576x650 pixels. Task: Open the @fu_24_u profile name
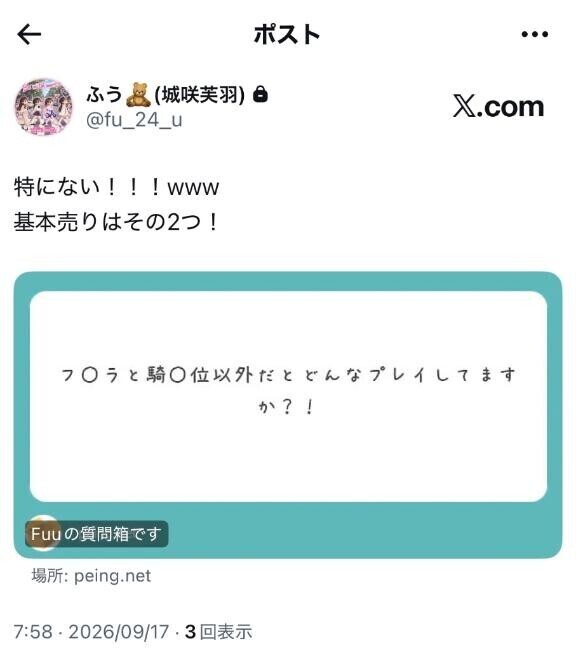click(x=134, y=120)
